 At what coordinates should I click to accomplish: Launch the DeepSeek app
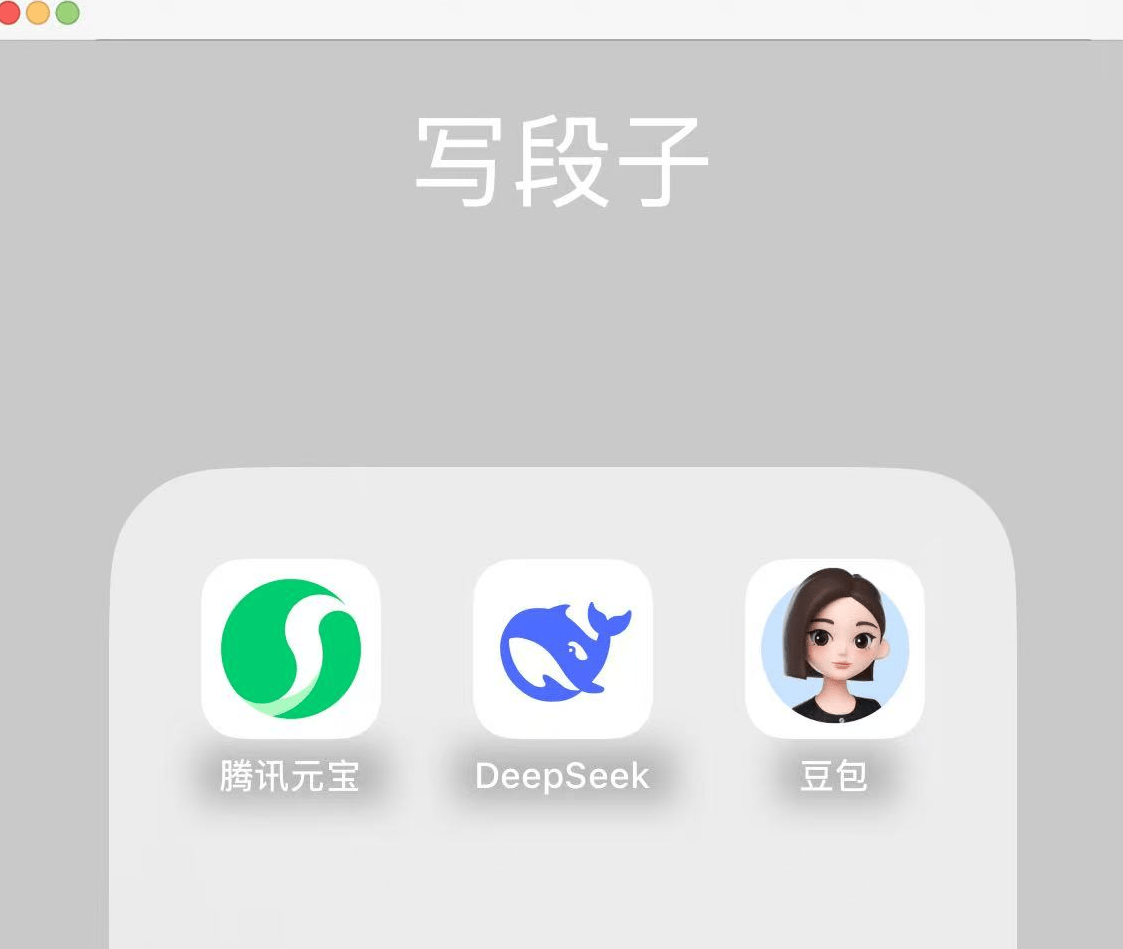click(563, 648)
